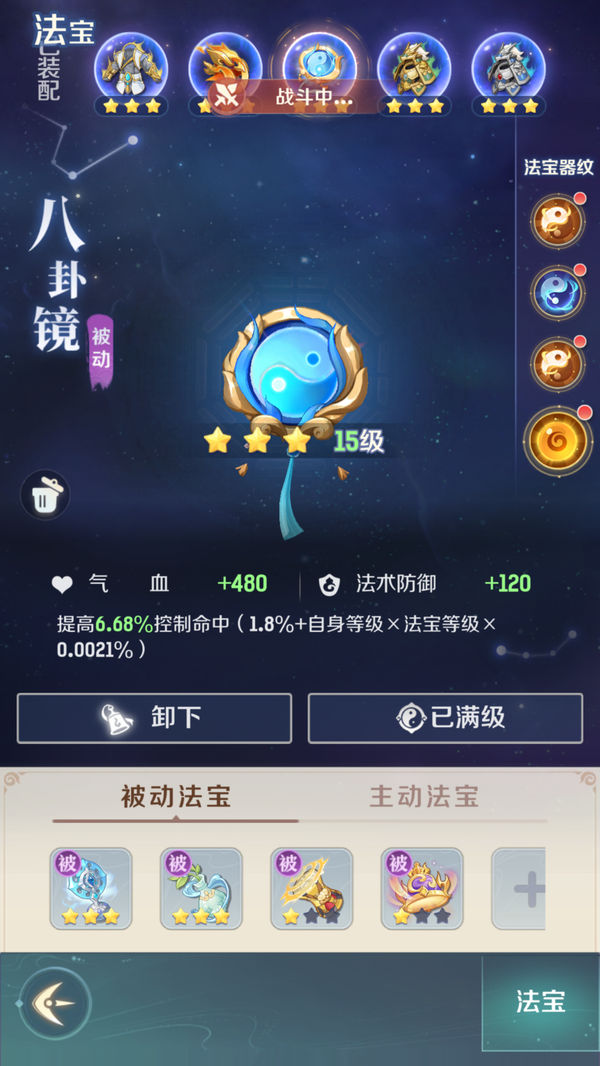Switch to the 主动法宝 tab
The image size is (600, 1066).
424,797
